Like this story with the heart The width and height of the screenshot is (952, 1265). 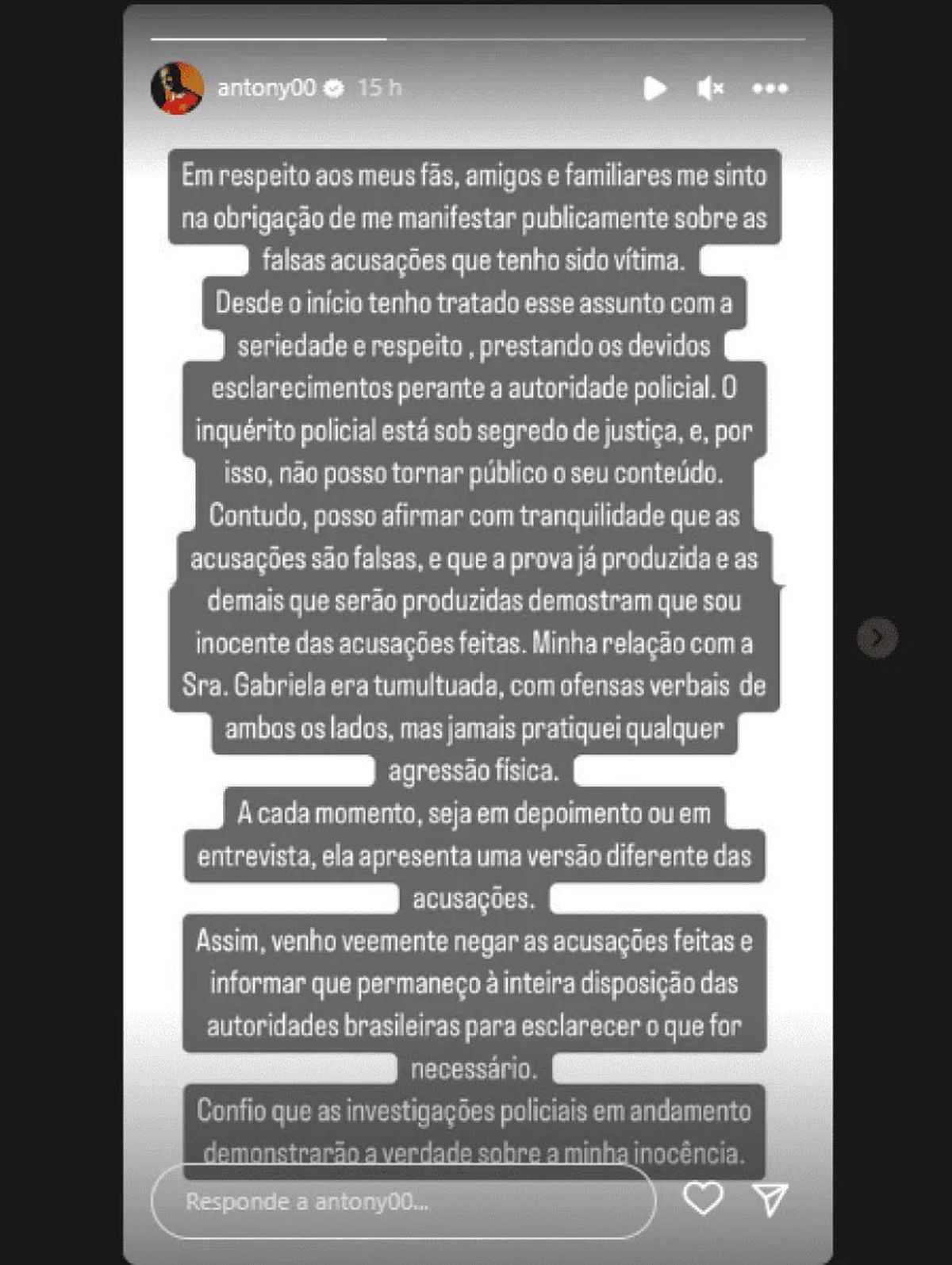[x=703, y=1198]
